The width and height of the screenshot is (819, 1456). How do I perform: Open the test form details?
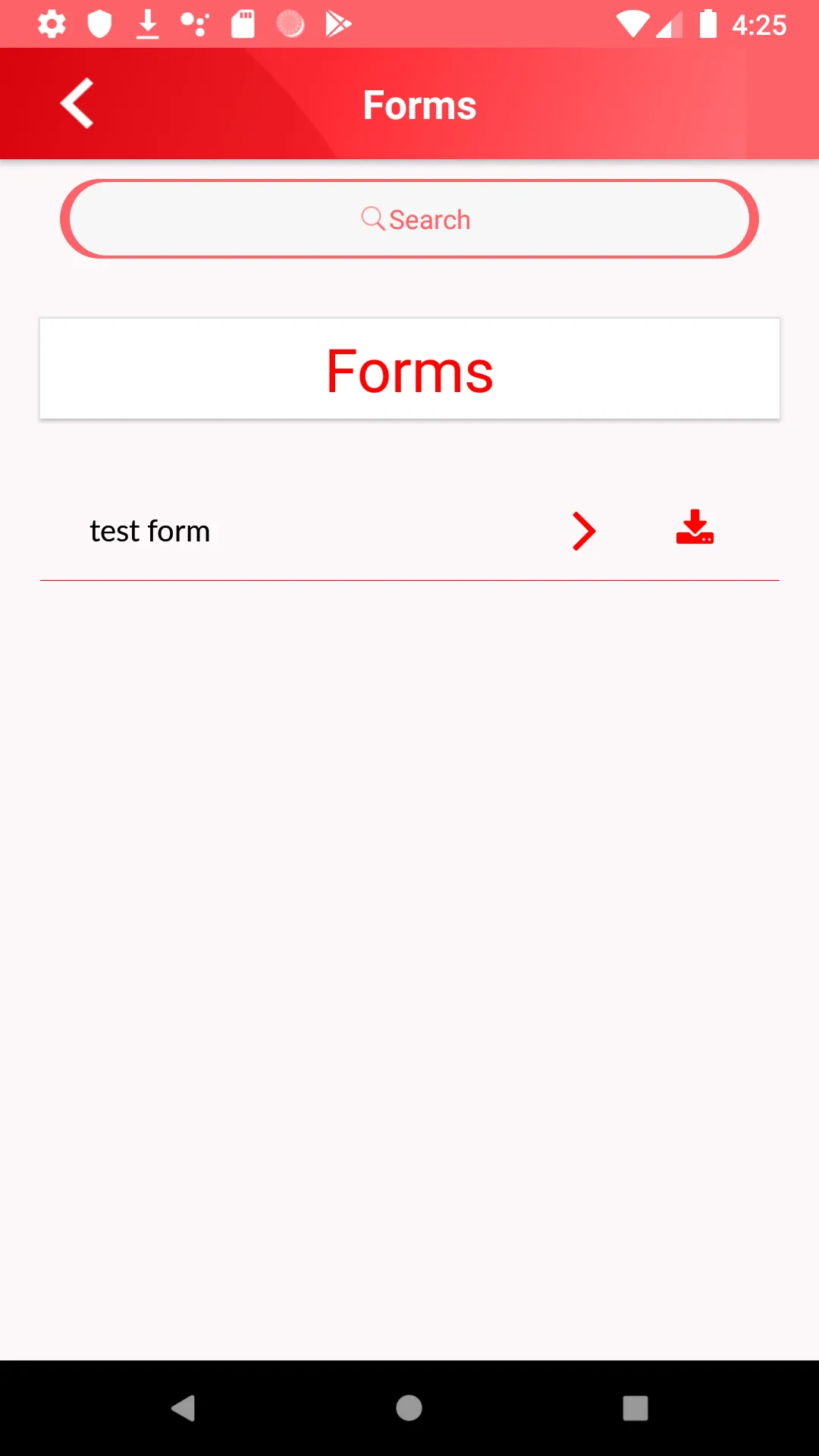(x=149, y=530)
